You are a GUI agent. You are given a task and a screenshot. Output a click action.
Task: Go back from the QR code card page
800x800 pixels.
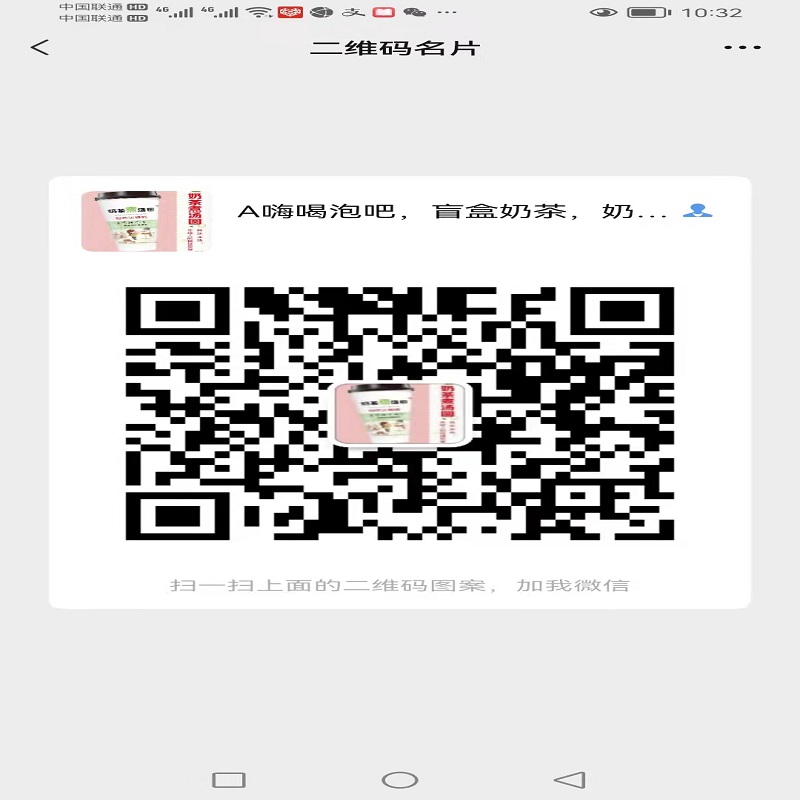(40, 47)
